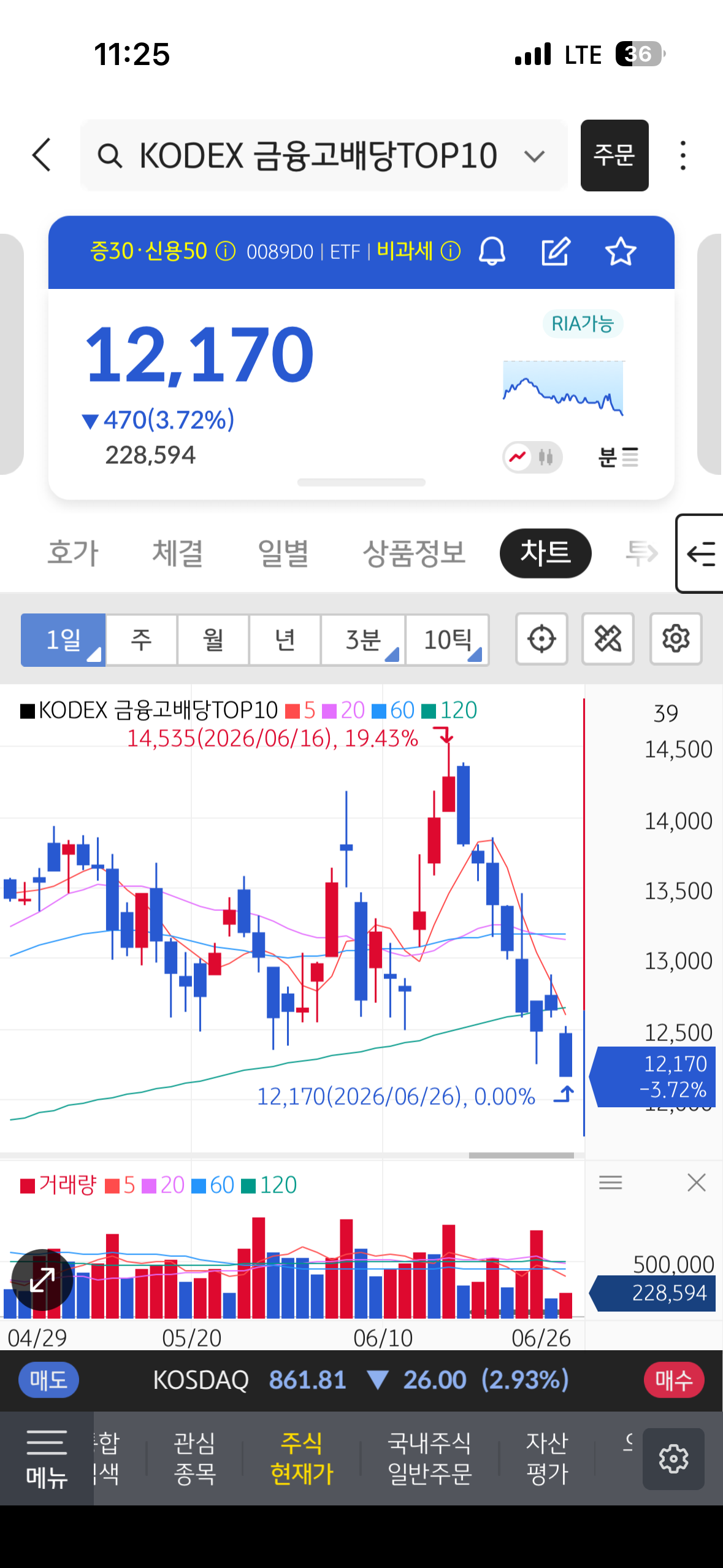Select the 주 weekly chart period
723x1568 pixels.
tap(142, 639)
